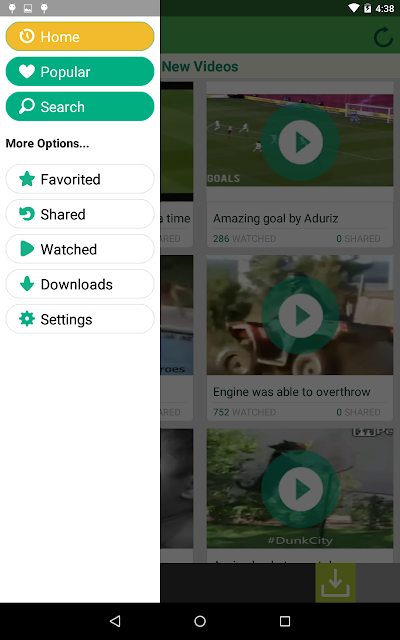
Task: Open the Favorited videos list
Action: (80, 179)
